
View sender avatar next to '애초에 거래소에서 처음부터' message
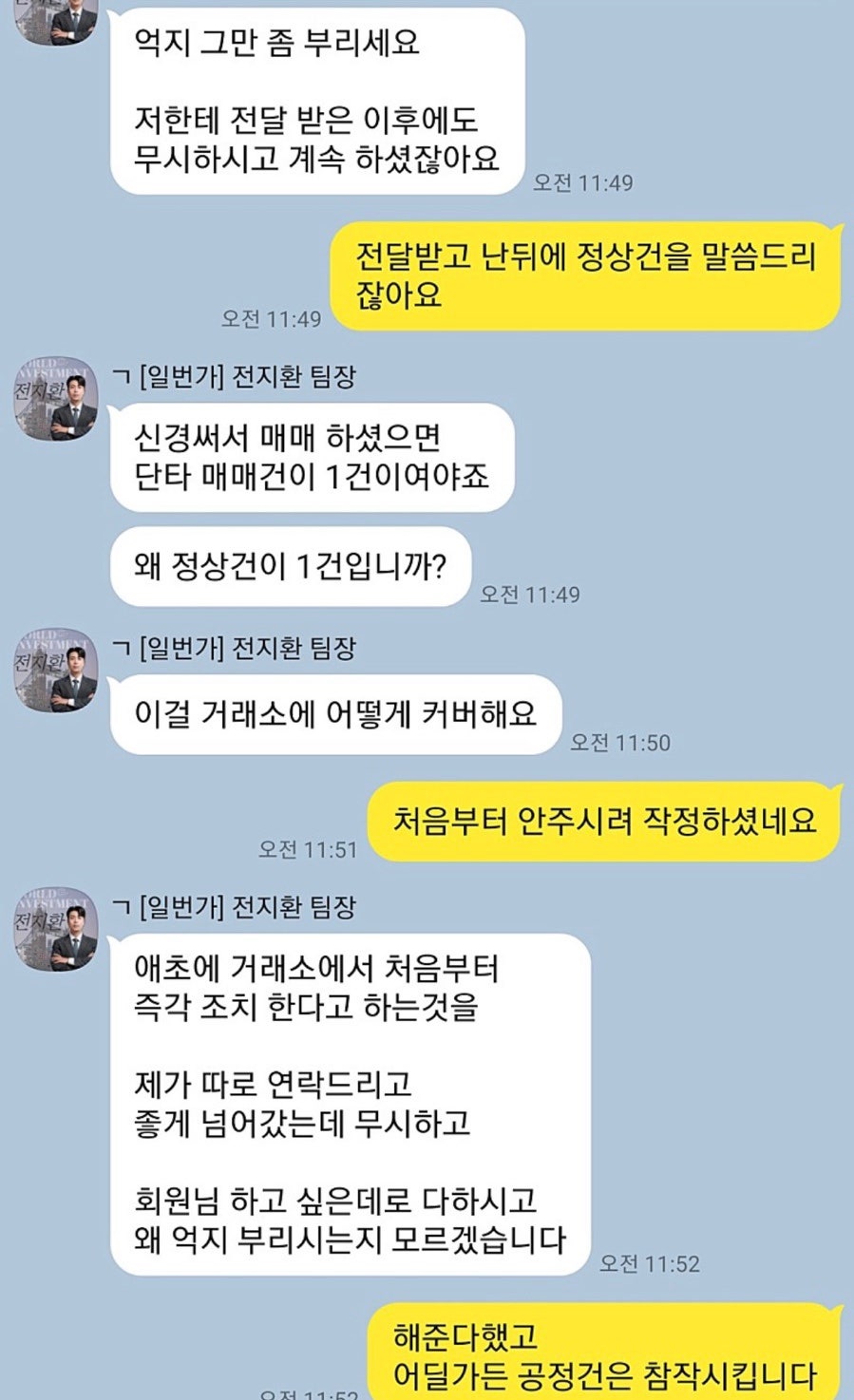(55, 929)
